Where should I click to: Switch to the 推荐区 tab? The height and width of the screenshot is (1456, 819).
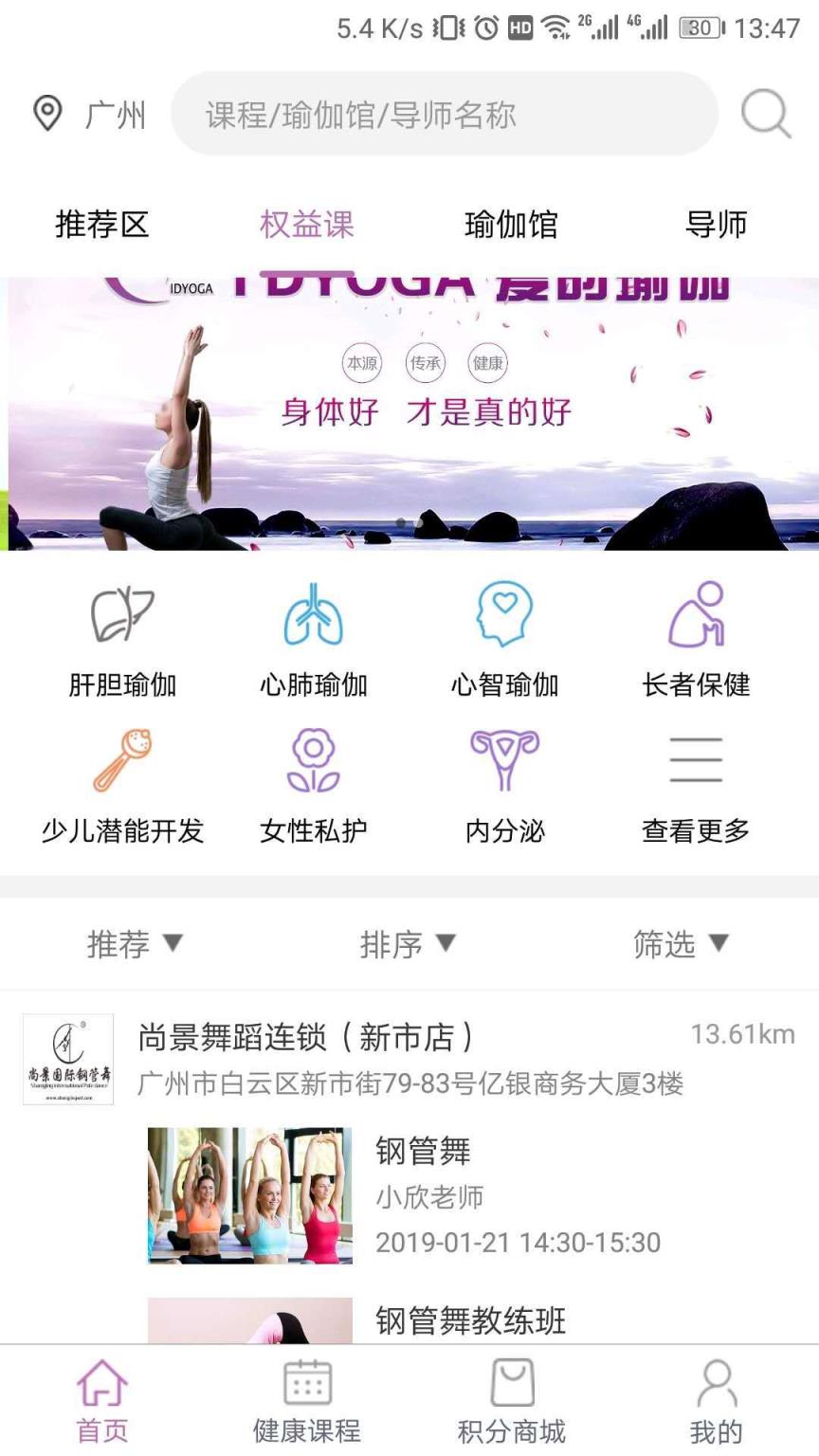point(102,226)
